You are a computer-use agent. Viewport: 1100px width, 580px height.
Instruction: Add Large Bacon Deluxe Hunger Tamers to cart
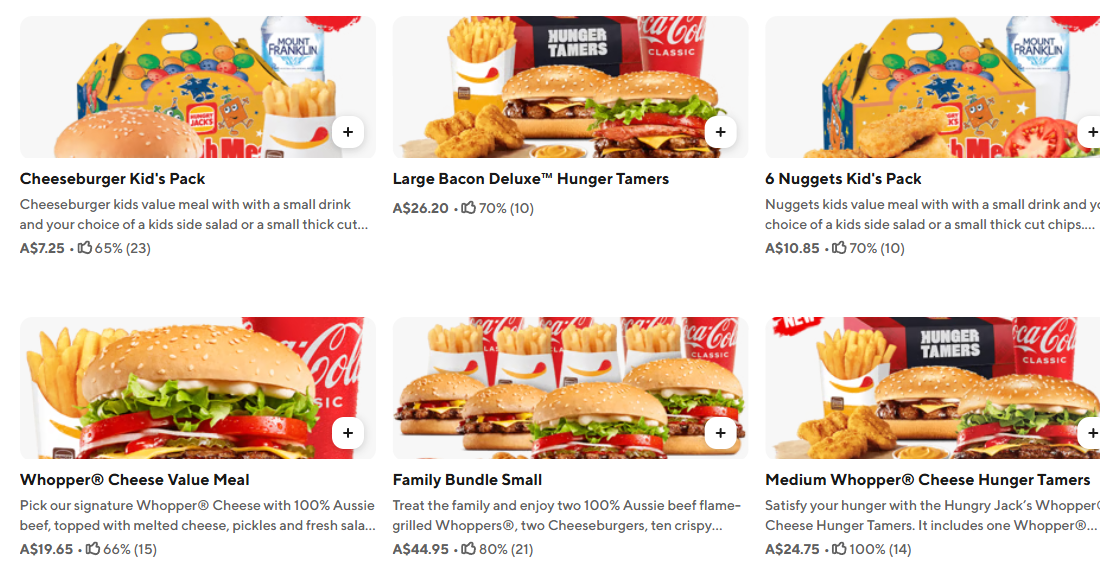coord(720,132)
